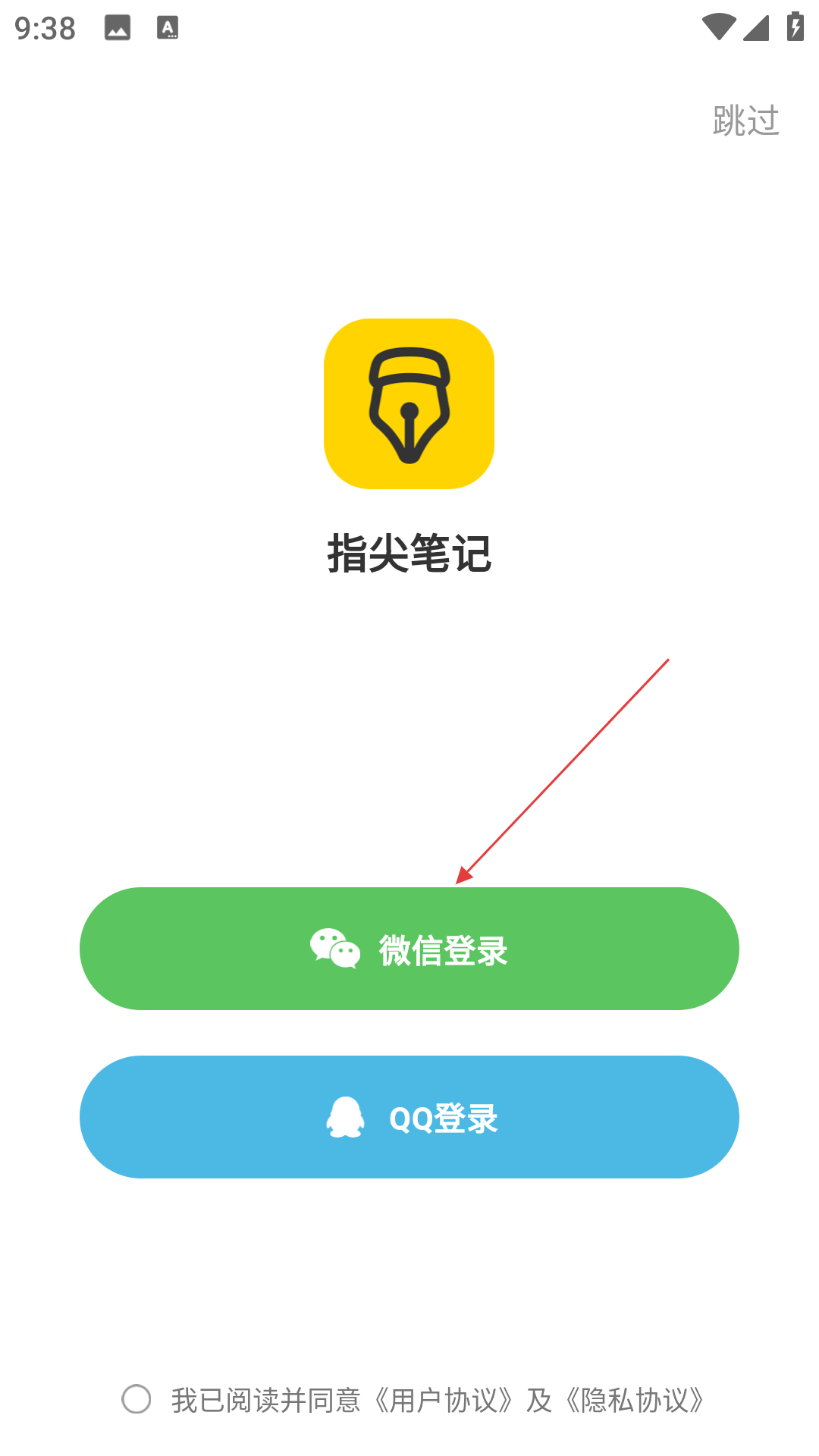Open the 《用户协议》 link
This screenshot has width=819, height=1456.
coord(444,1400)
